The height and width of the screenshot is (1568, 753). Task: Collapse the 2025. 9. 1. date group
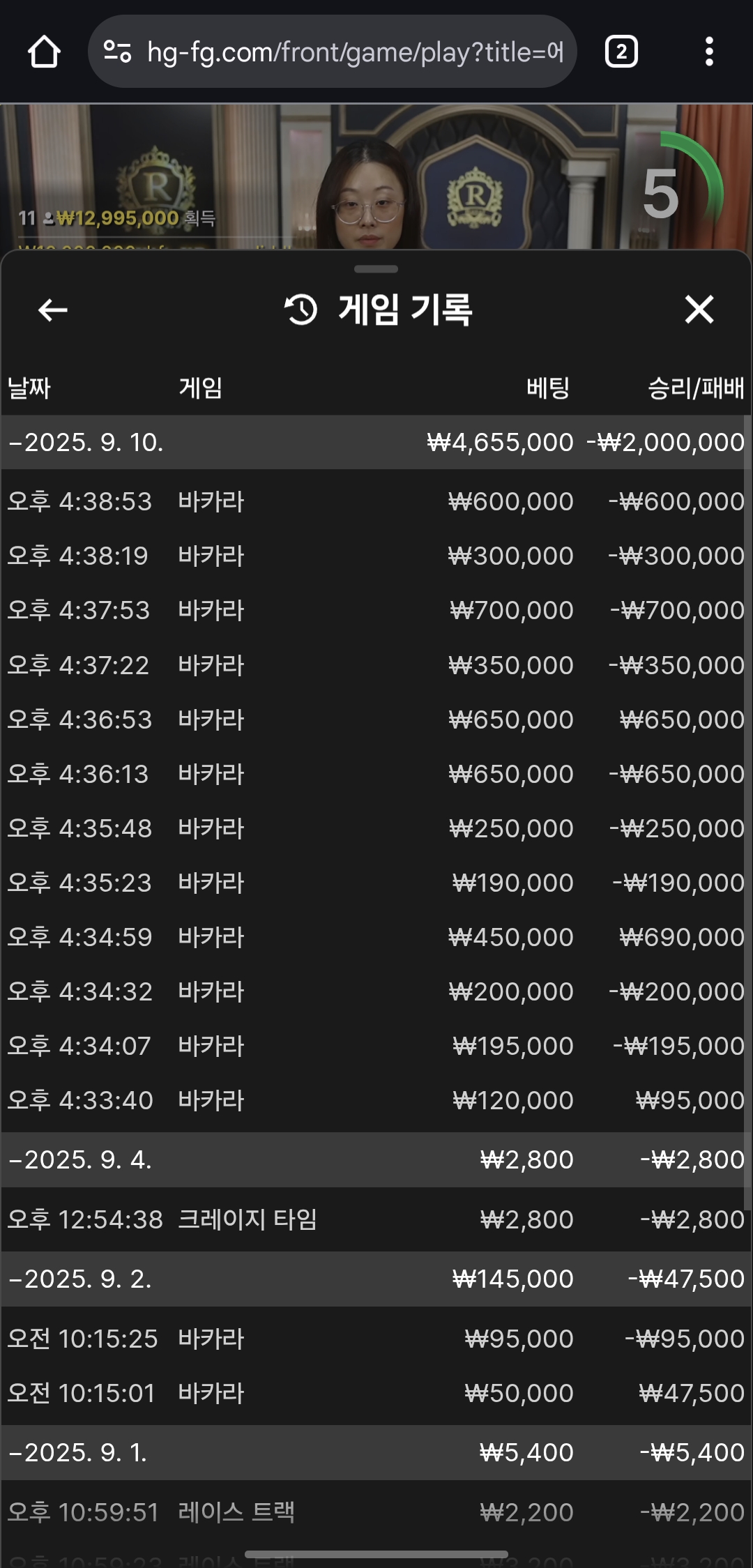(x=376, y=1452)
